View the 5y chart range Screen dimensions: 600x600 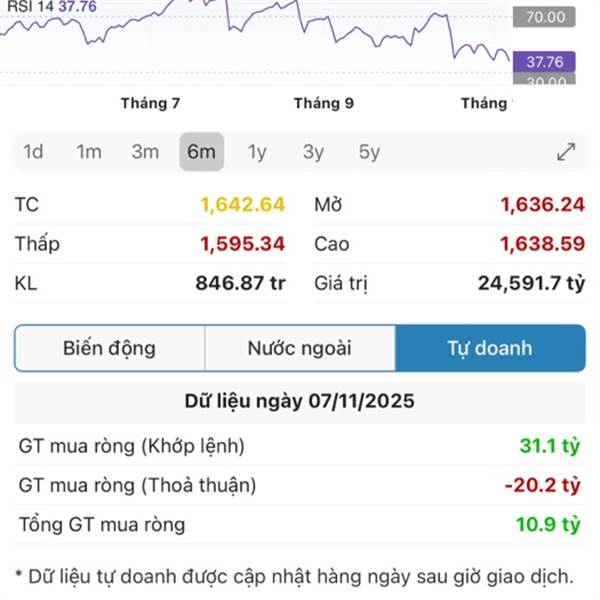(369, 152)
